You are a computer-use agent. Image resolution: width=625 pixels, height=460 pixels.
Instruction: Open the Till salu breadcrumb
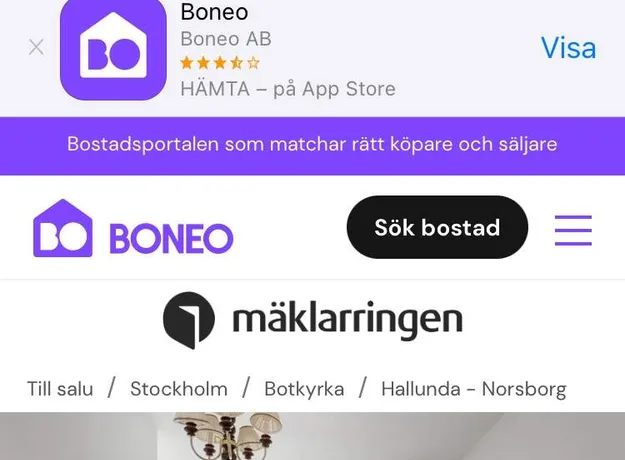point(60,388)
